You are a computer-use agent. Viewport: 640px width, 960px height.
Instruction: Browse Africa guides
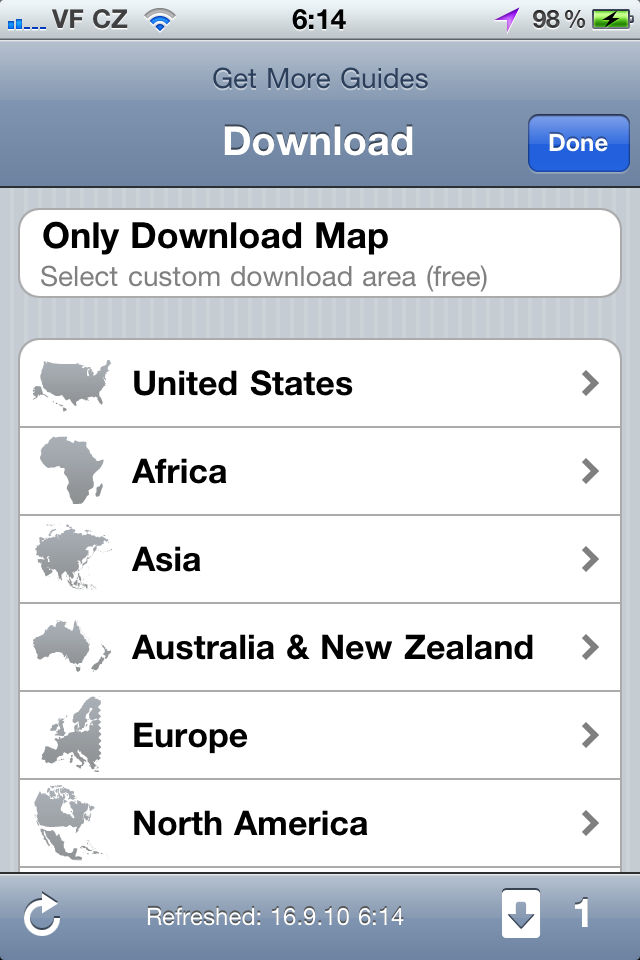tap(320, 471)
